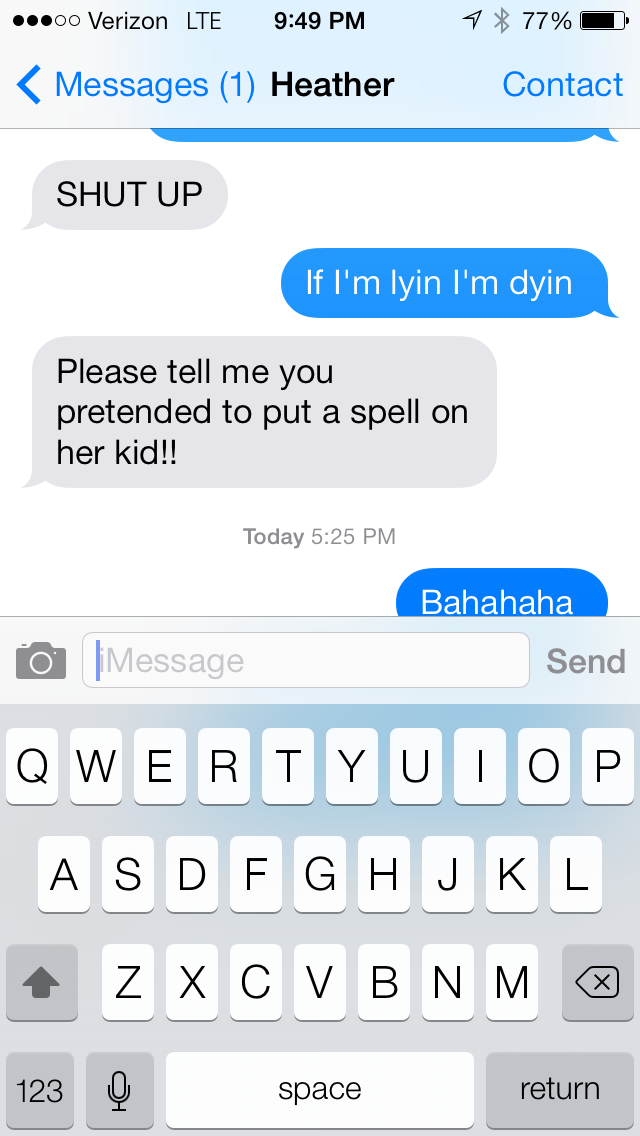Tap the camera icon to attach a photo
640x1136 pixels.
pos(41,661)
